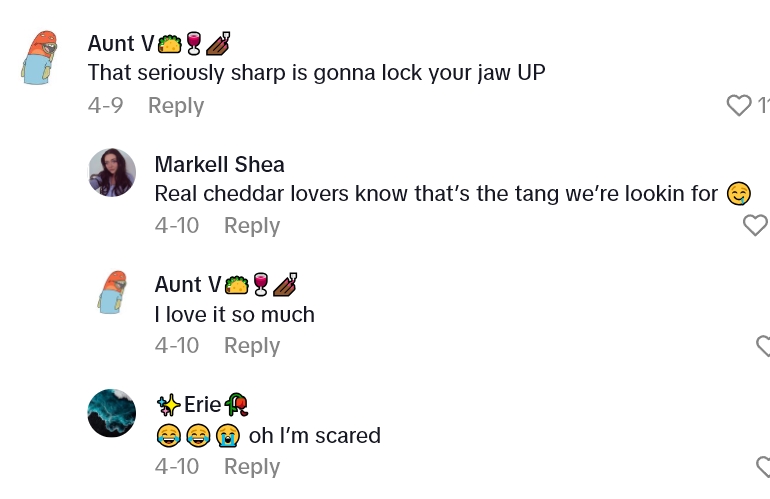The image size is (770, 499).
Task: Reply to Aunt V's jaw lock comment
Action: click(x=175, y=105)
